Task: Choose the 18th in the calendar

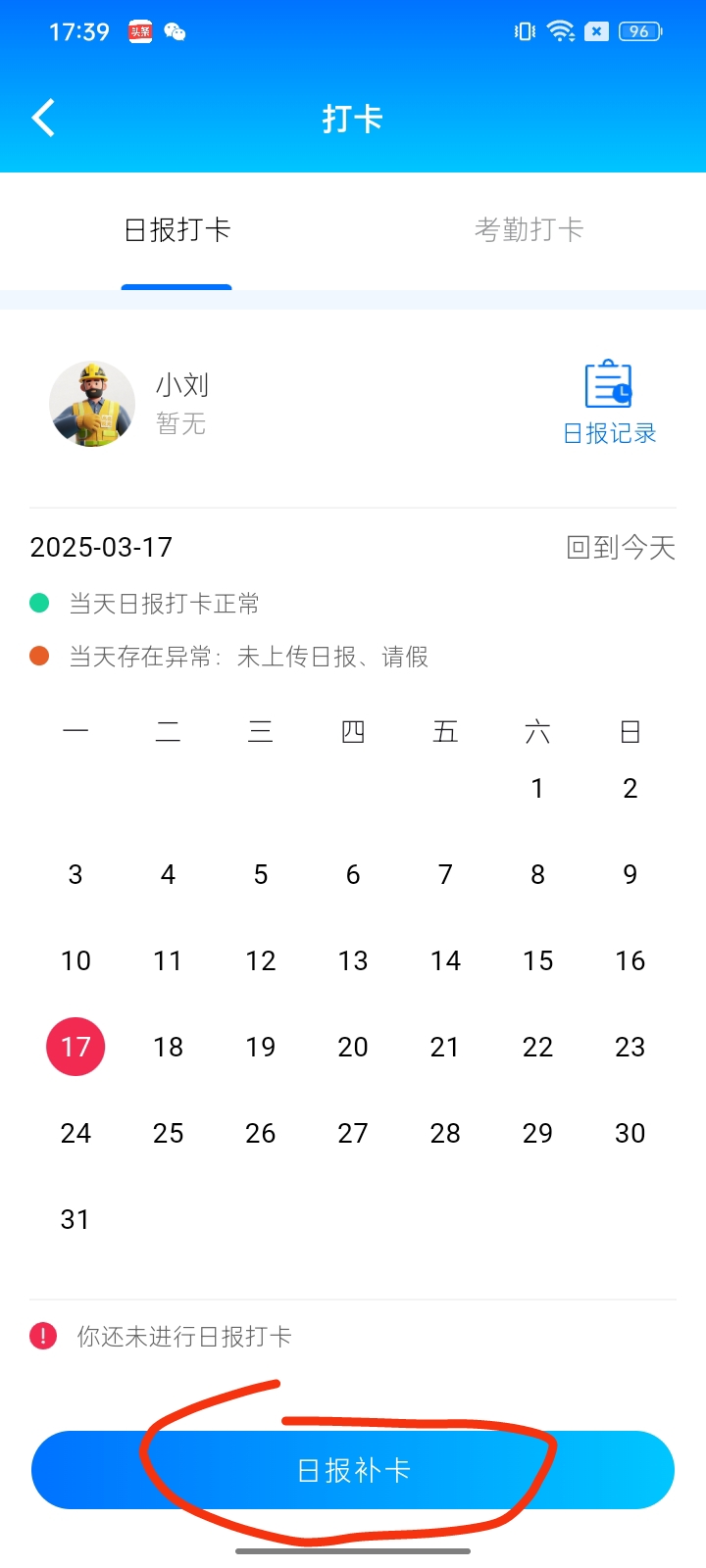Action: point(168,1047)
